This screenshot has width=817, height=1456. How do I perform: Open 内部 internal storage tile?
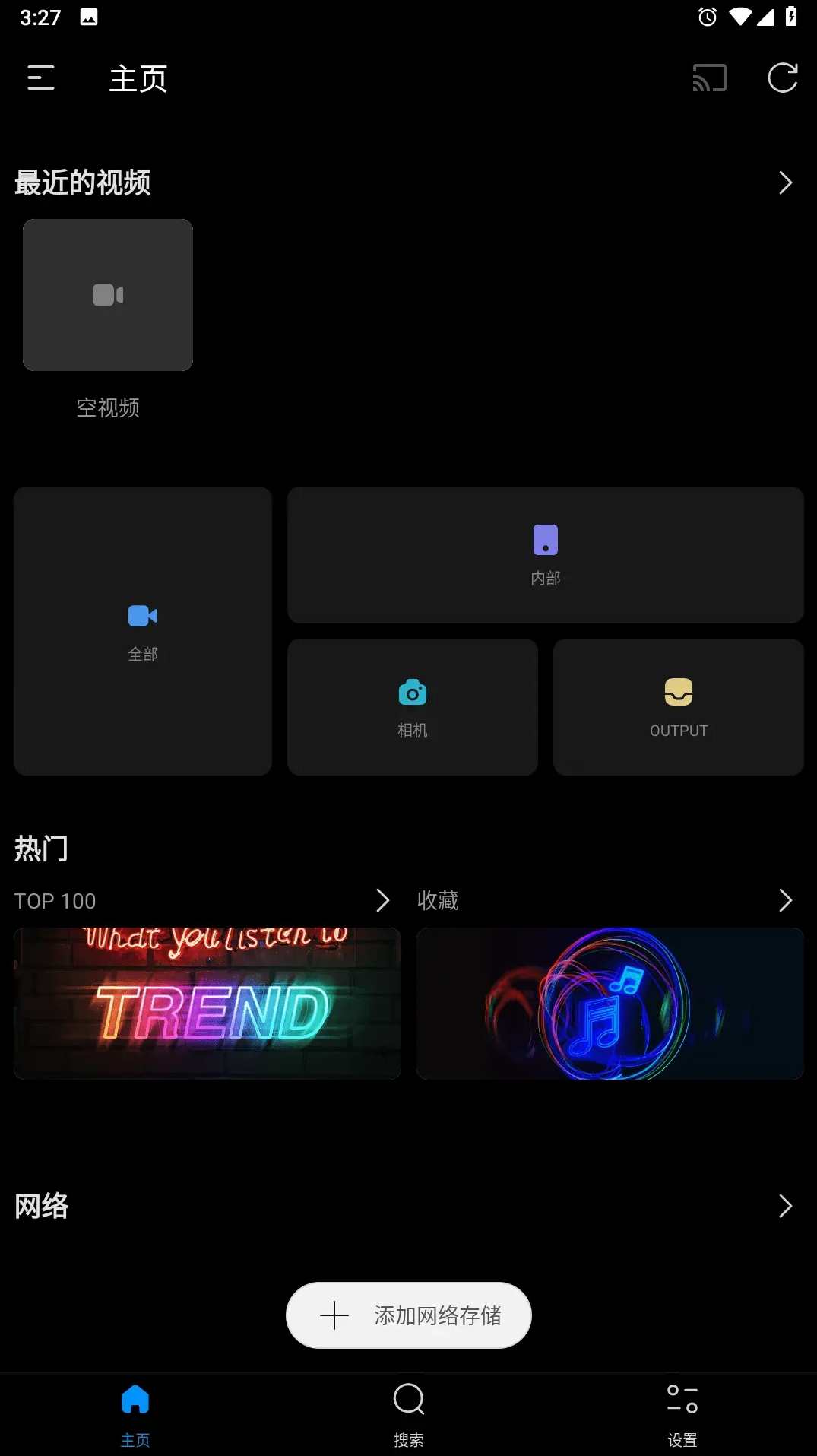pyautogui.click(x=545, y=554)
